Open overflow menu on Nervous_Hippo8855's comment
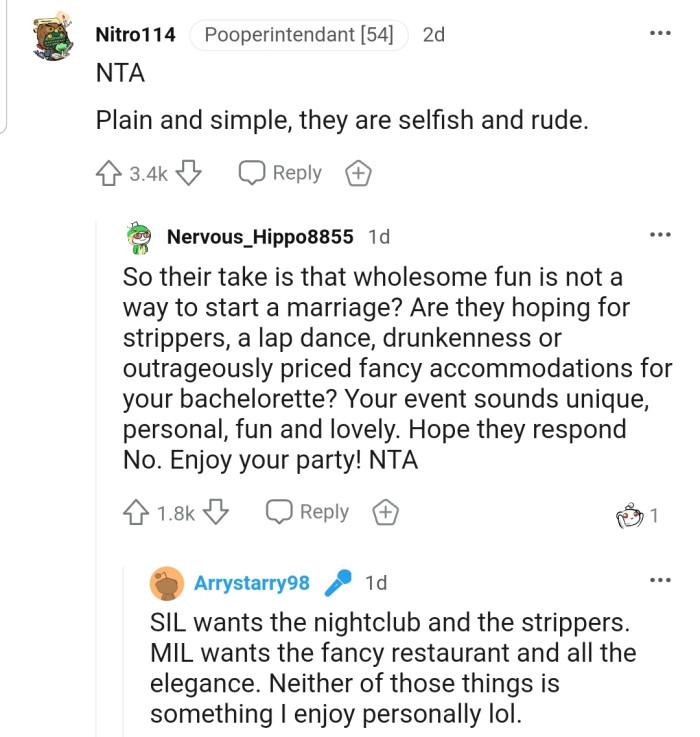700x737 pixels. click(x=659, y=236)
